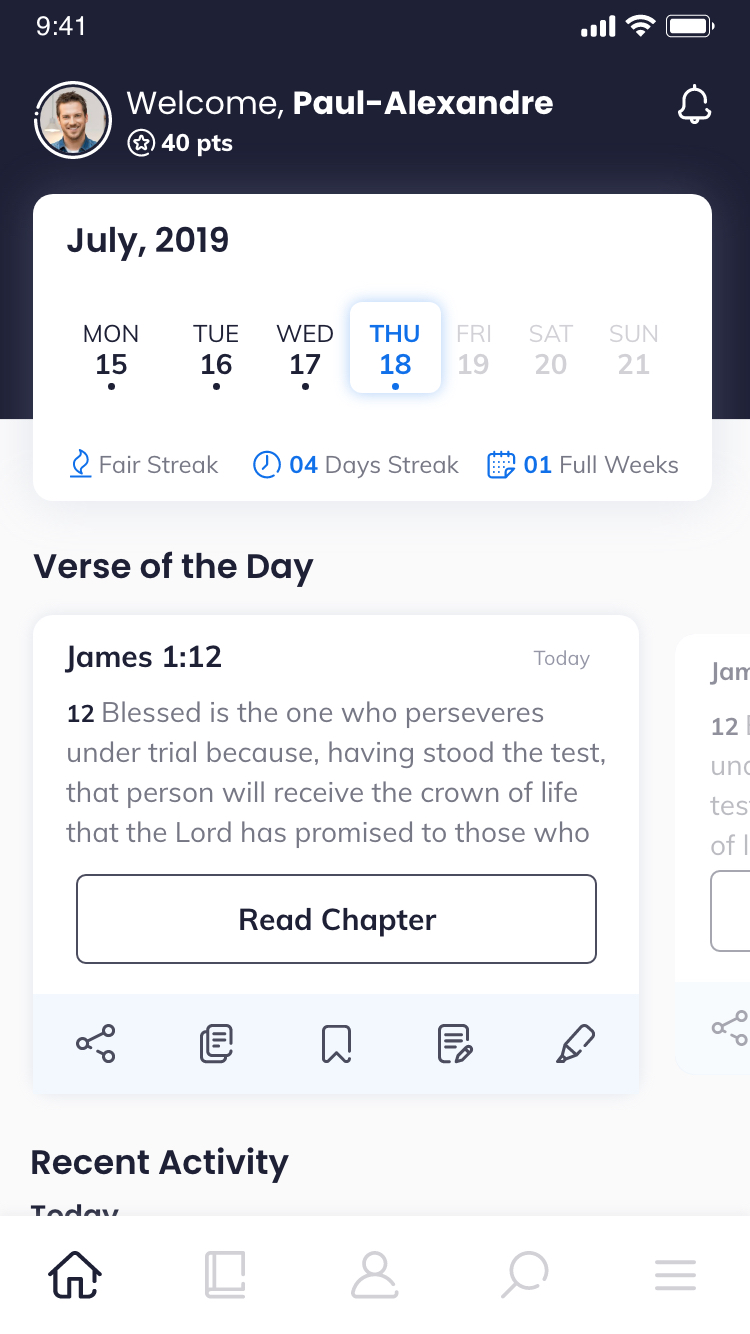
Task: Switch to the Bible book tab
Action: click(225, 1275)
